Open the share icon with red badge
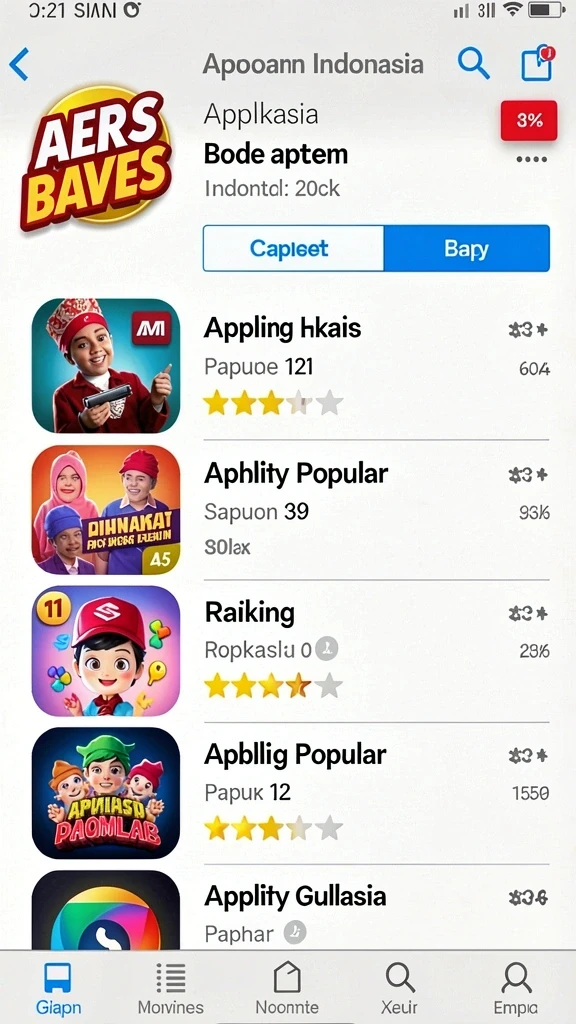The width and height of the screenshot is (576, 1024). coord(537,64)
